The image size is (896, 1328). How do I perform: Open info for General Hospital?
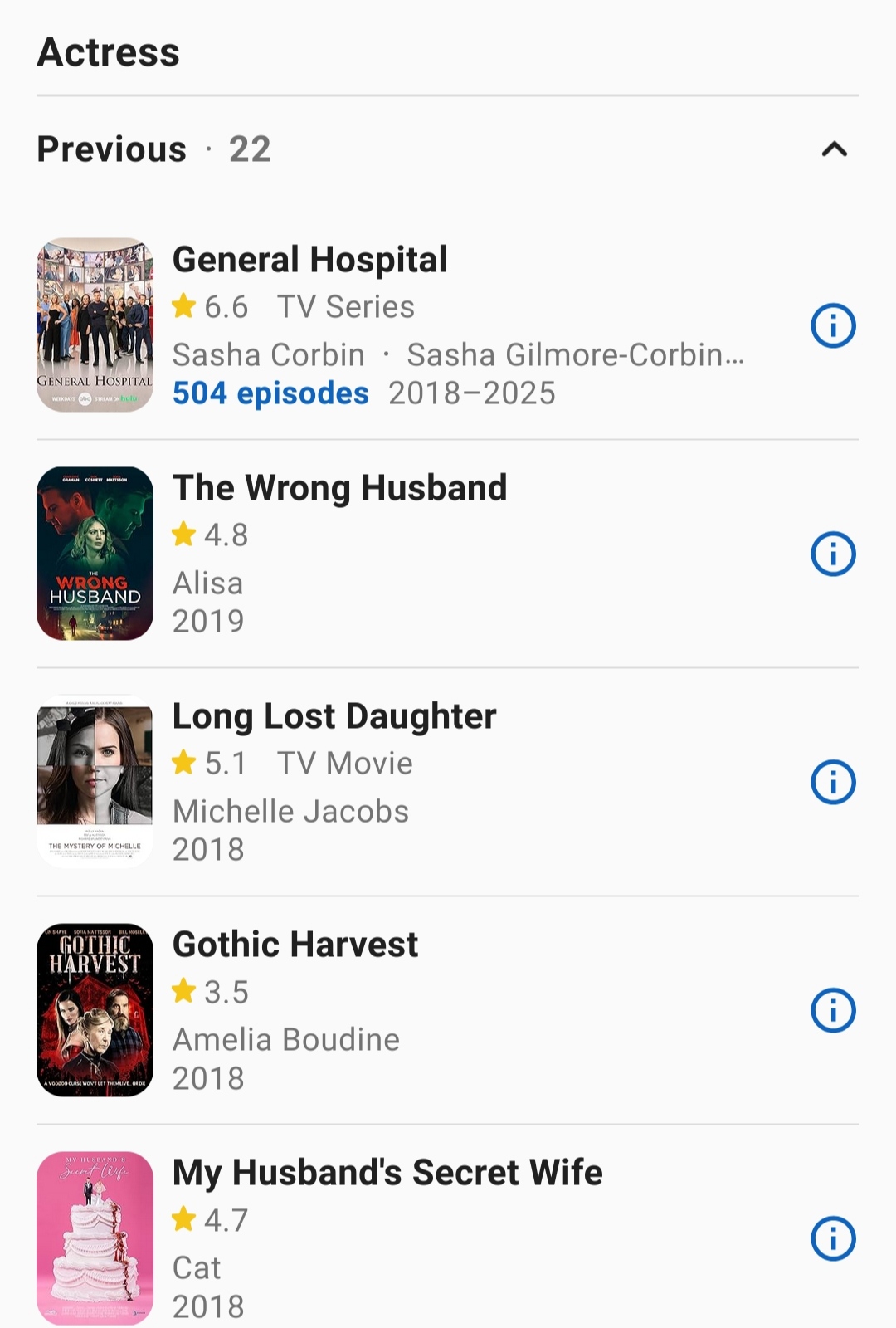tap(833, 325)
